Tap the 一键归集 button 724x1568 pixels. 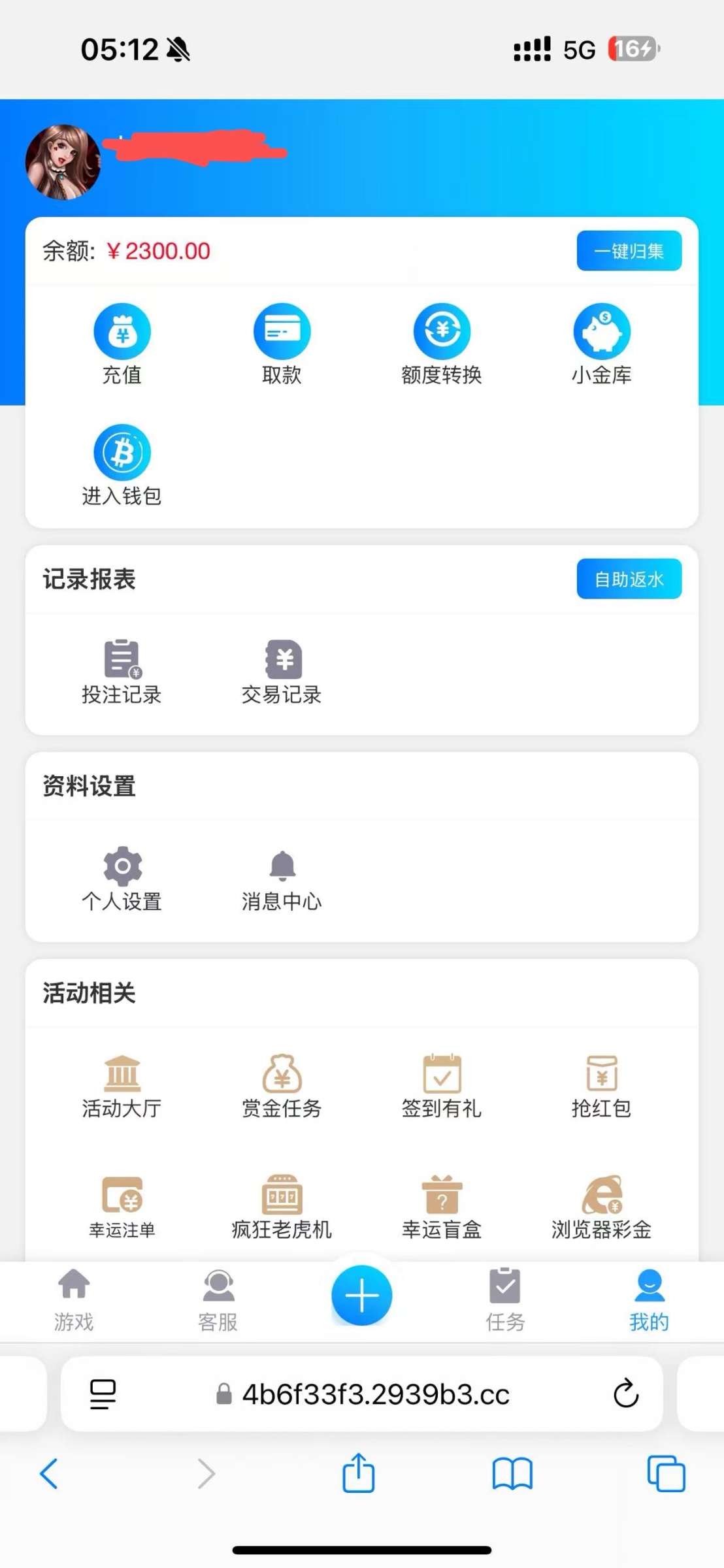[x=629, y=251]
